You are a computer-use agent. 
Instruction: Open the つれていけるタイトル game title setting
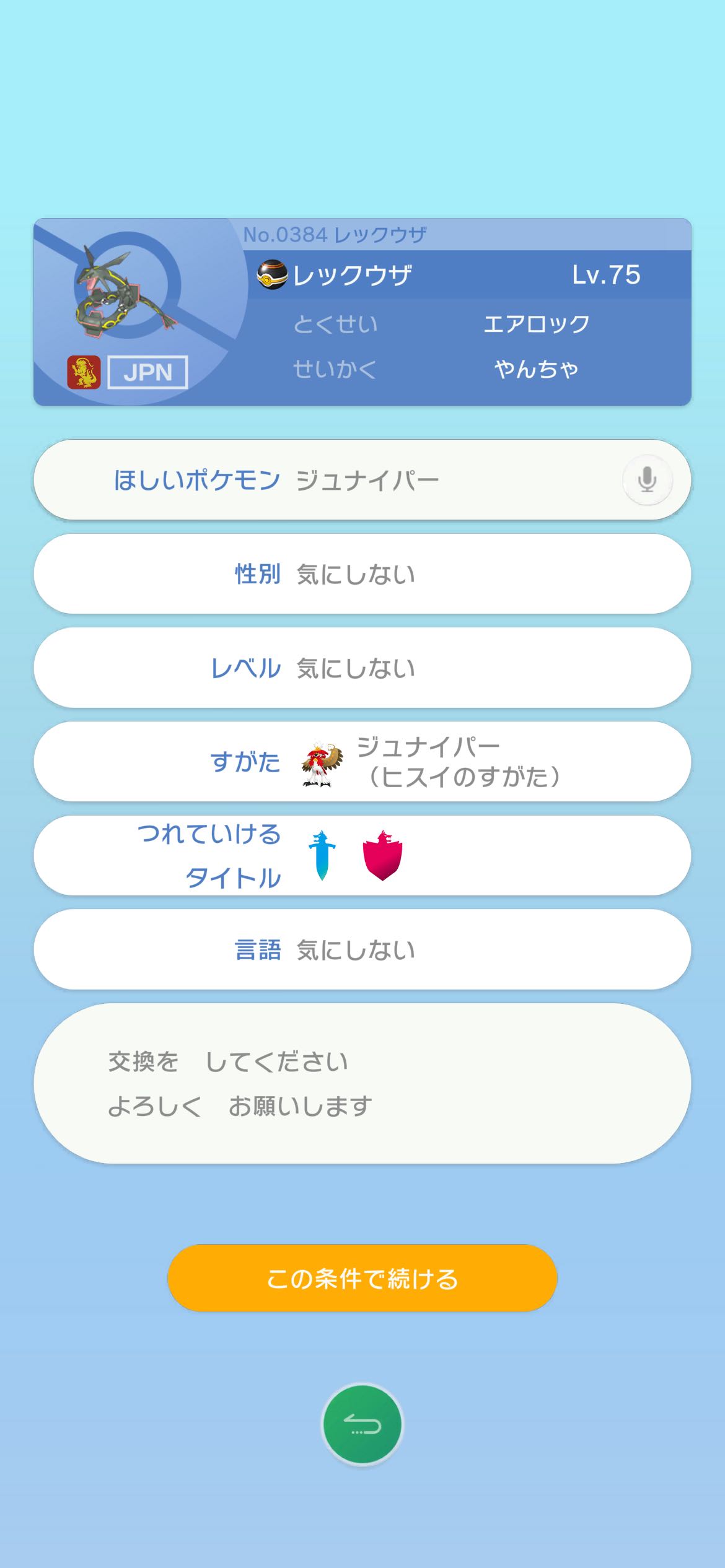[x=362, y=856]
